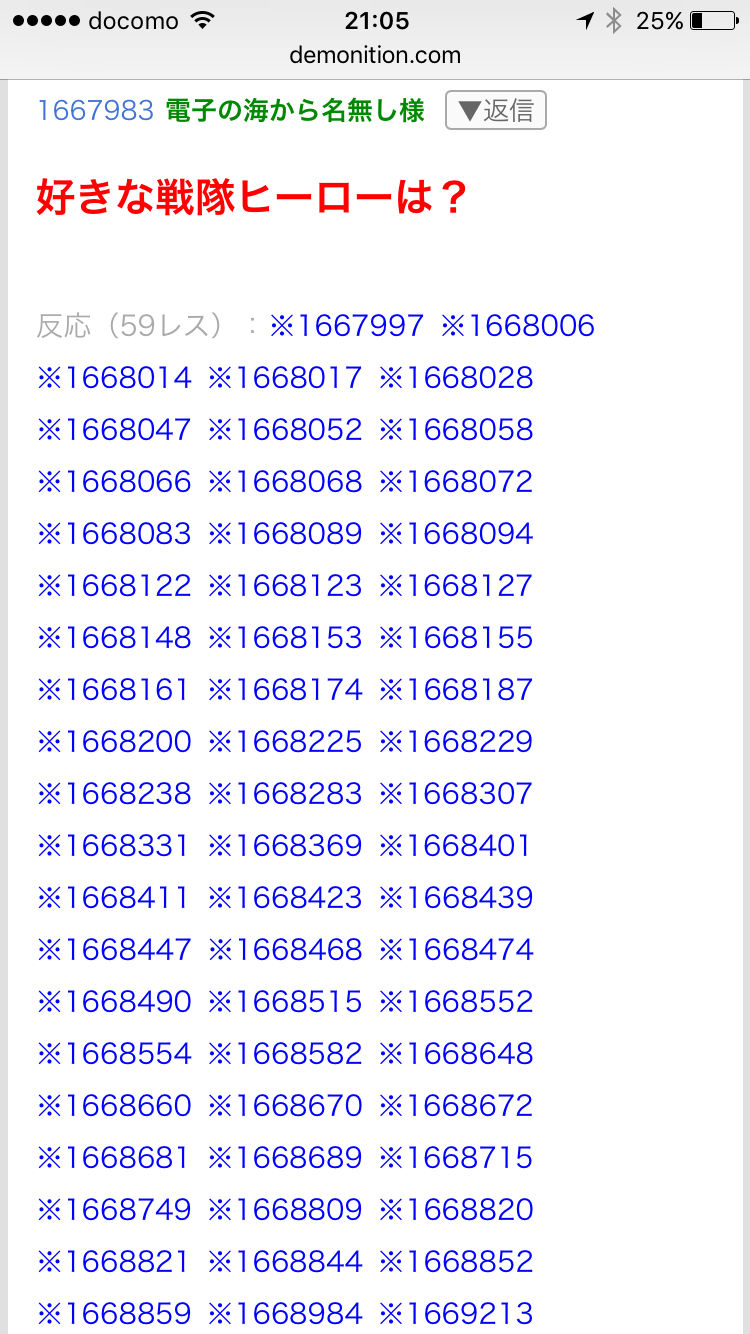This screenshot has width=750, height=1334.
Task: Open reply ※1668809
Action: (x=285, y=1210)
